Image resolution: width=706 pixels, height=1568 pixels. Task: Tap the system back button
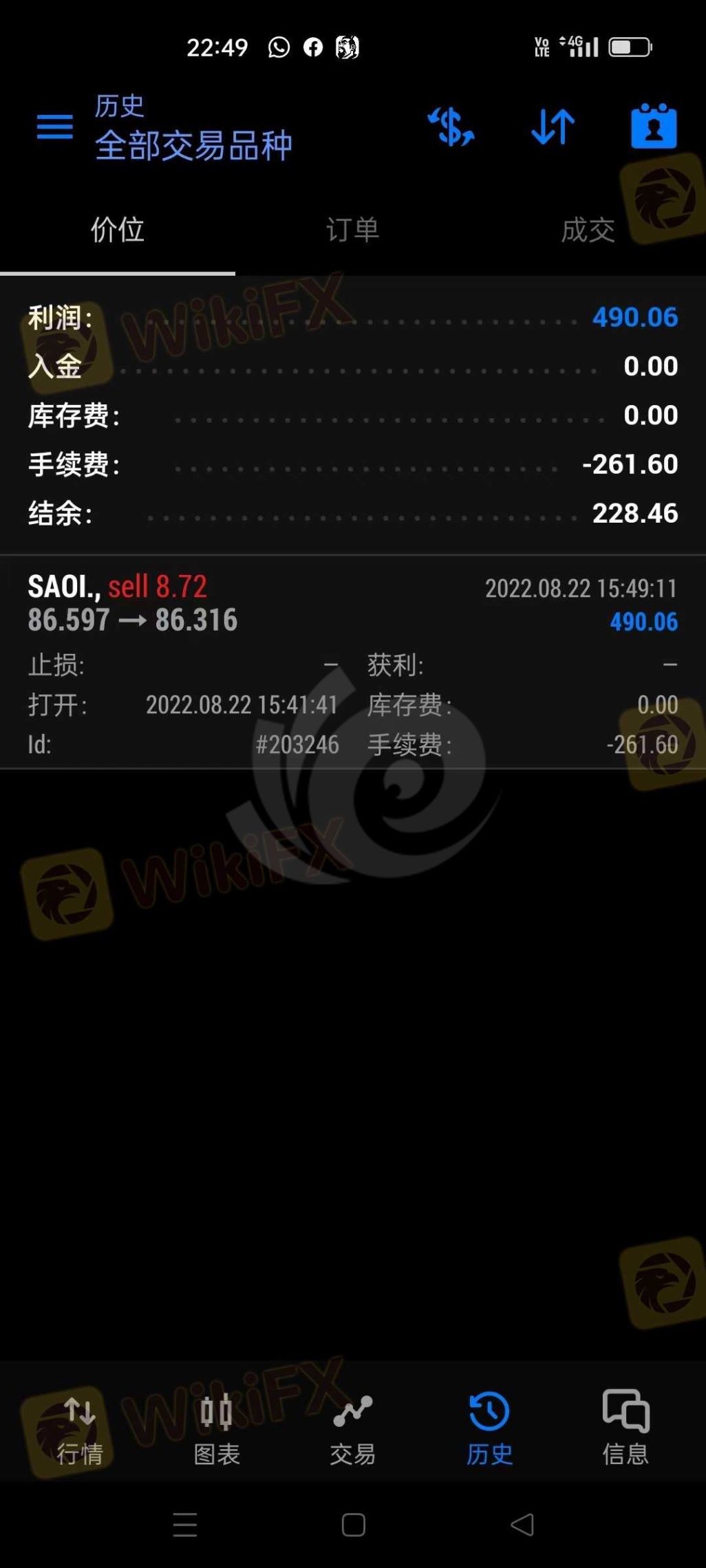pos(522,1525)
